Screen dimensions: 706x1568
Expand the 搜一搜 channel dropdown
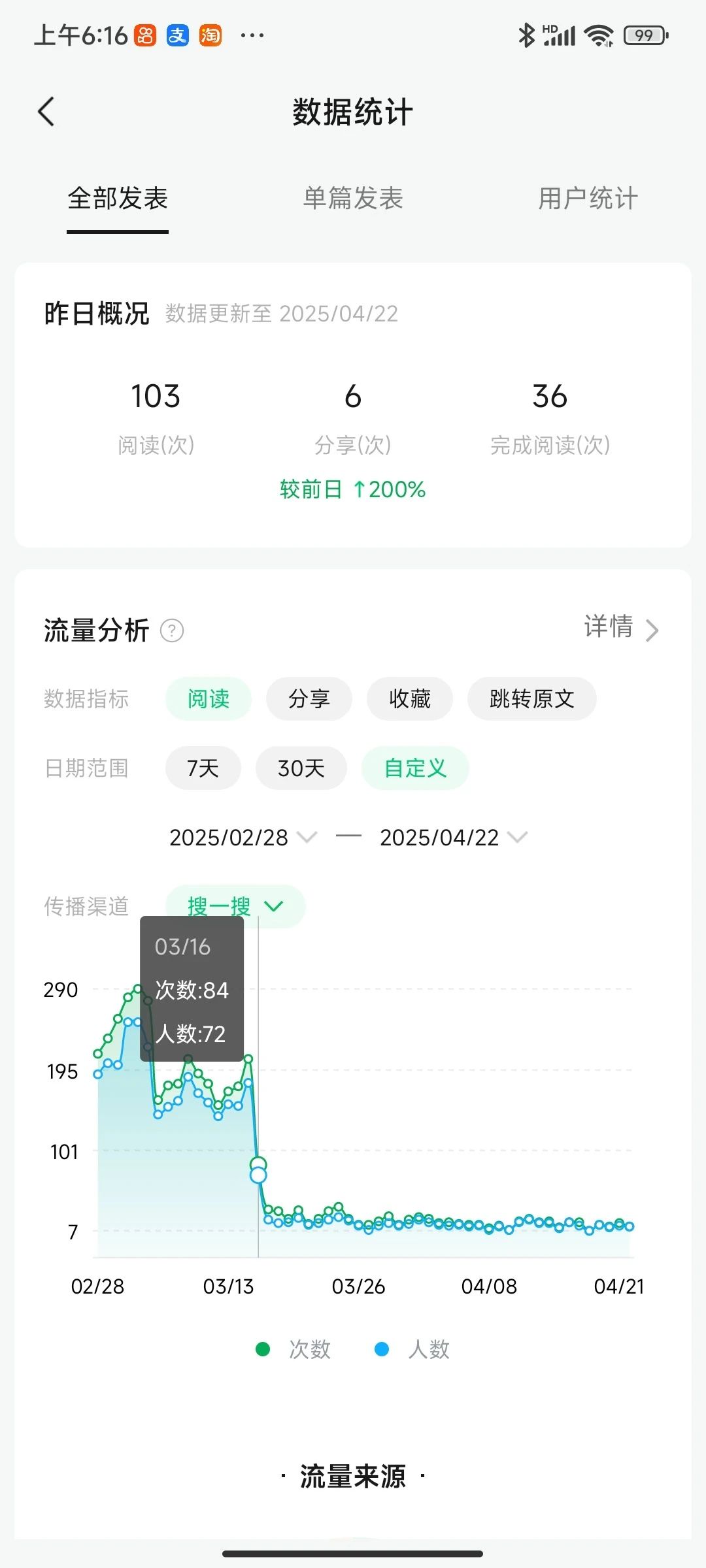tap(235, 906)
